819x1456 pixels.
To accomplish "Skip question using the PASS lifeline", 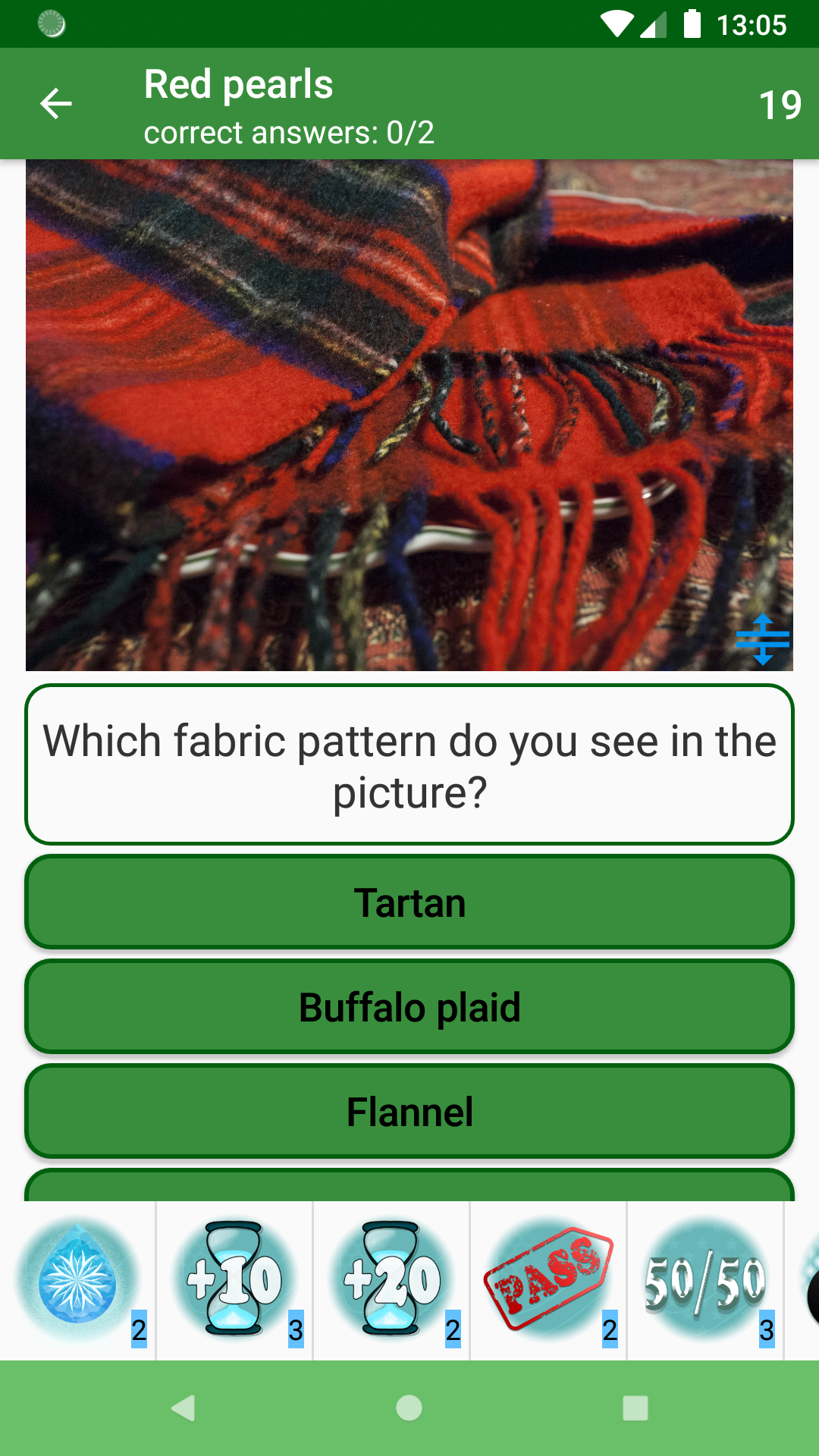I will tap(549, 1280).
